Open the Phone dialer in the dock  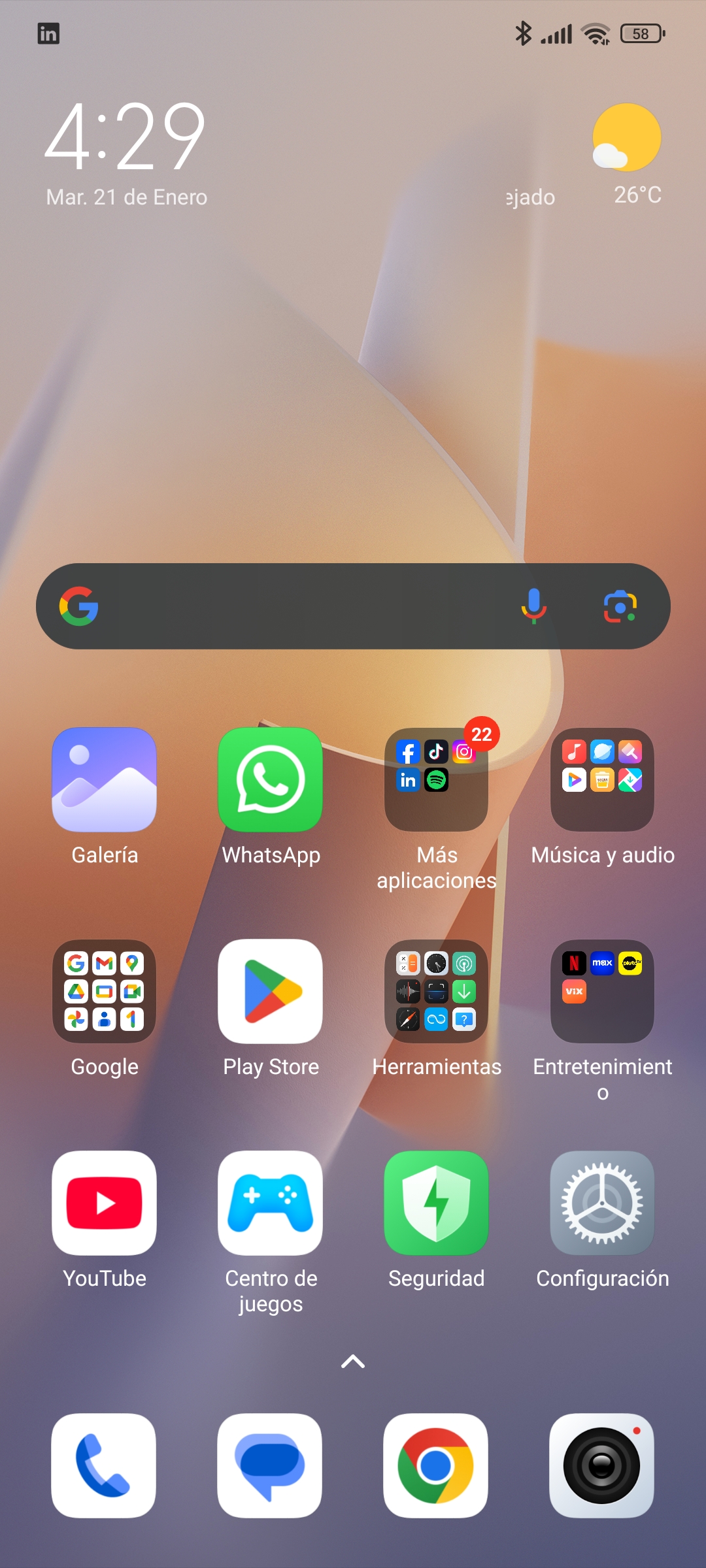click(x=104, y=1465)
